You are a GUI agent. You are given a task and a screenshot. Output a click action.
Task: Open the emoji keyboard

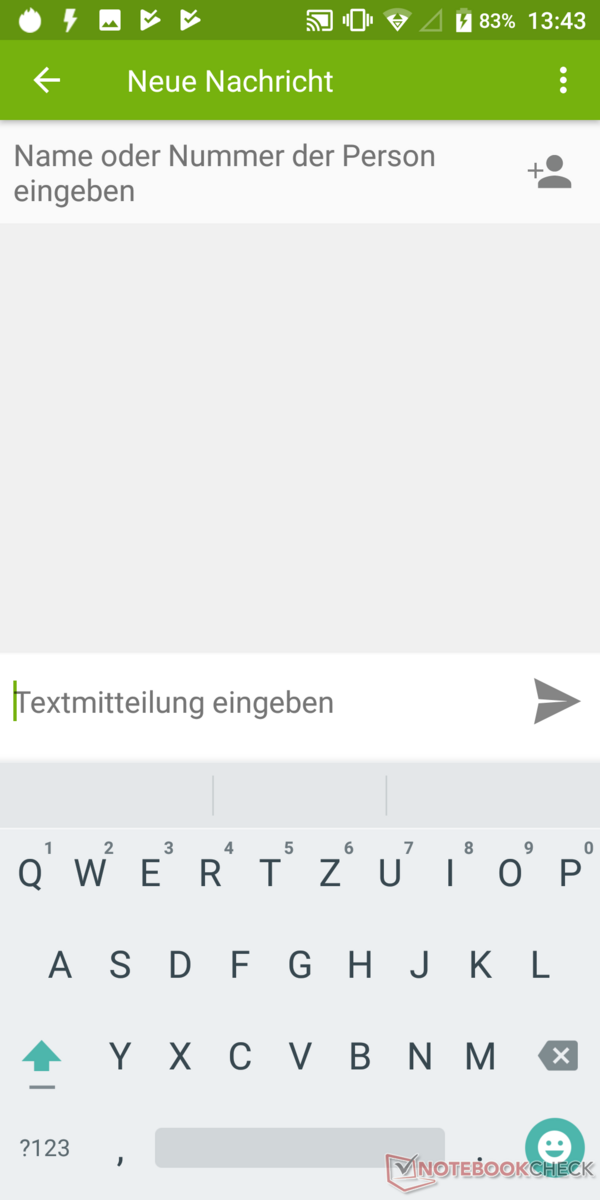pyautogui.click(x=554, y=1146)
